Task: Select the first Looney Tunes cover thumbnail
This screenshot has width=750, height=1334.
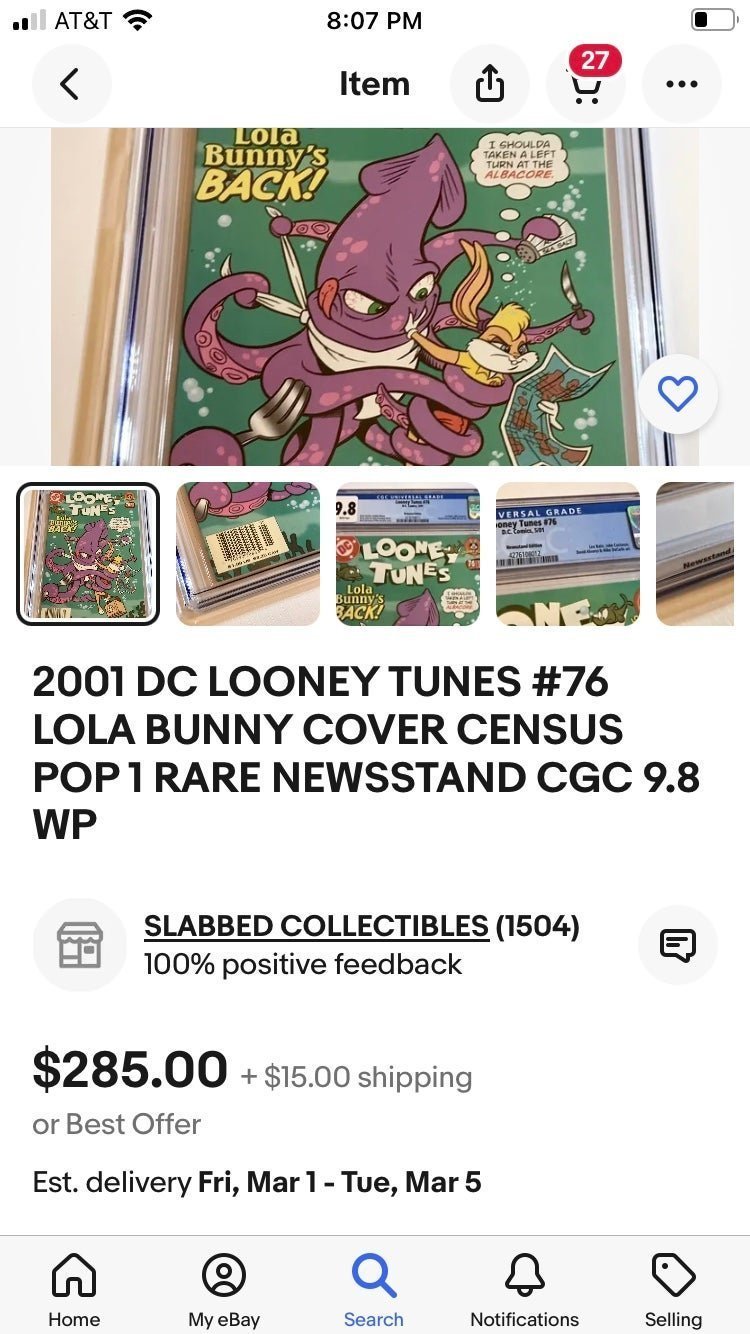Action: pos(88,554)
